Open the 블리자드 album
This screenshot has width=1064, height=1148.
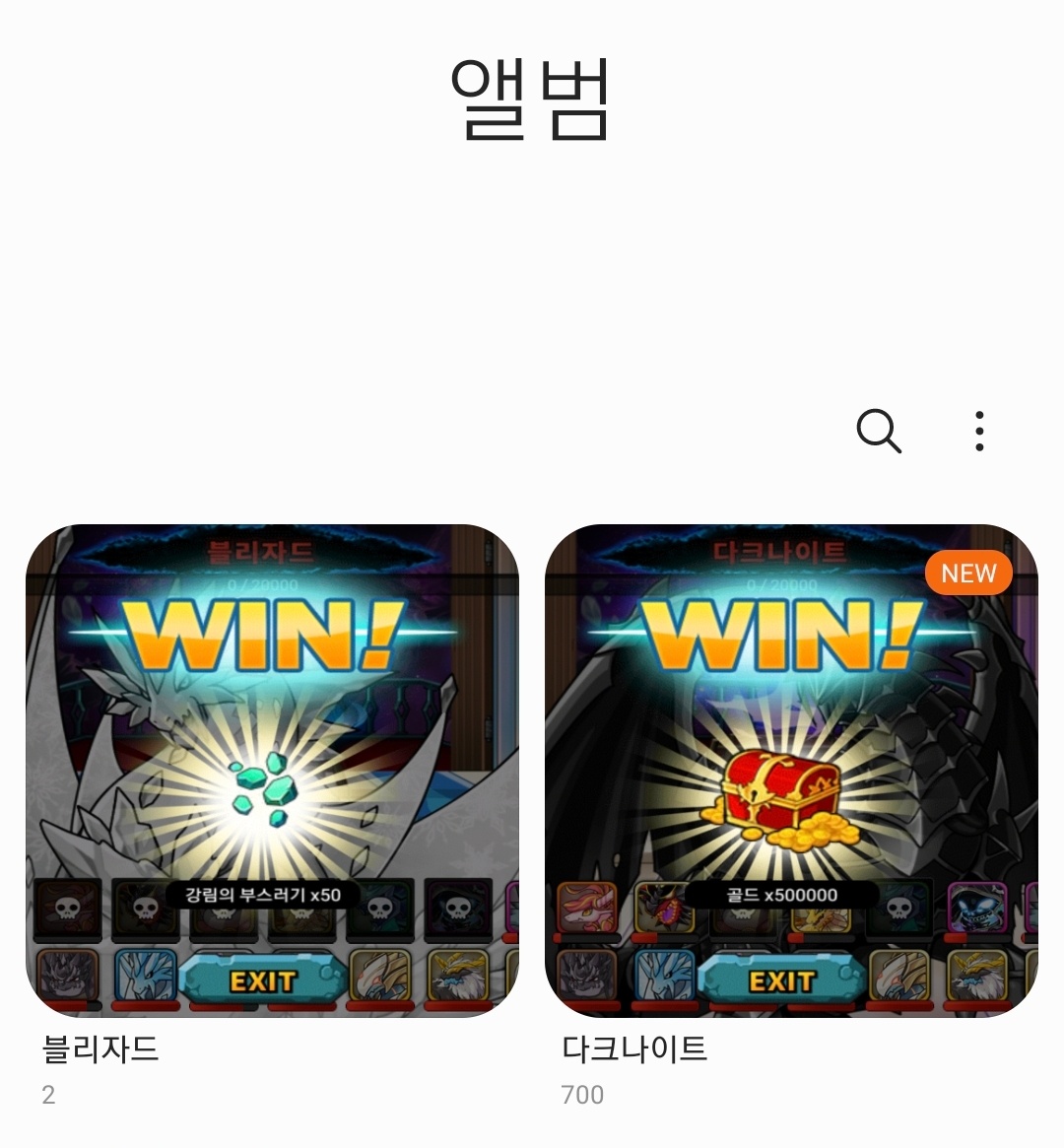272,771
